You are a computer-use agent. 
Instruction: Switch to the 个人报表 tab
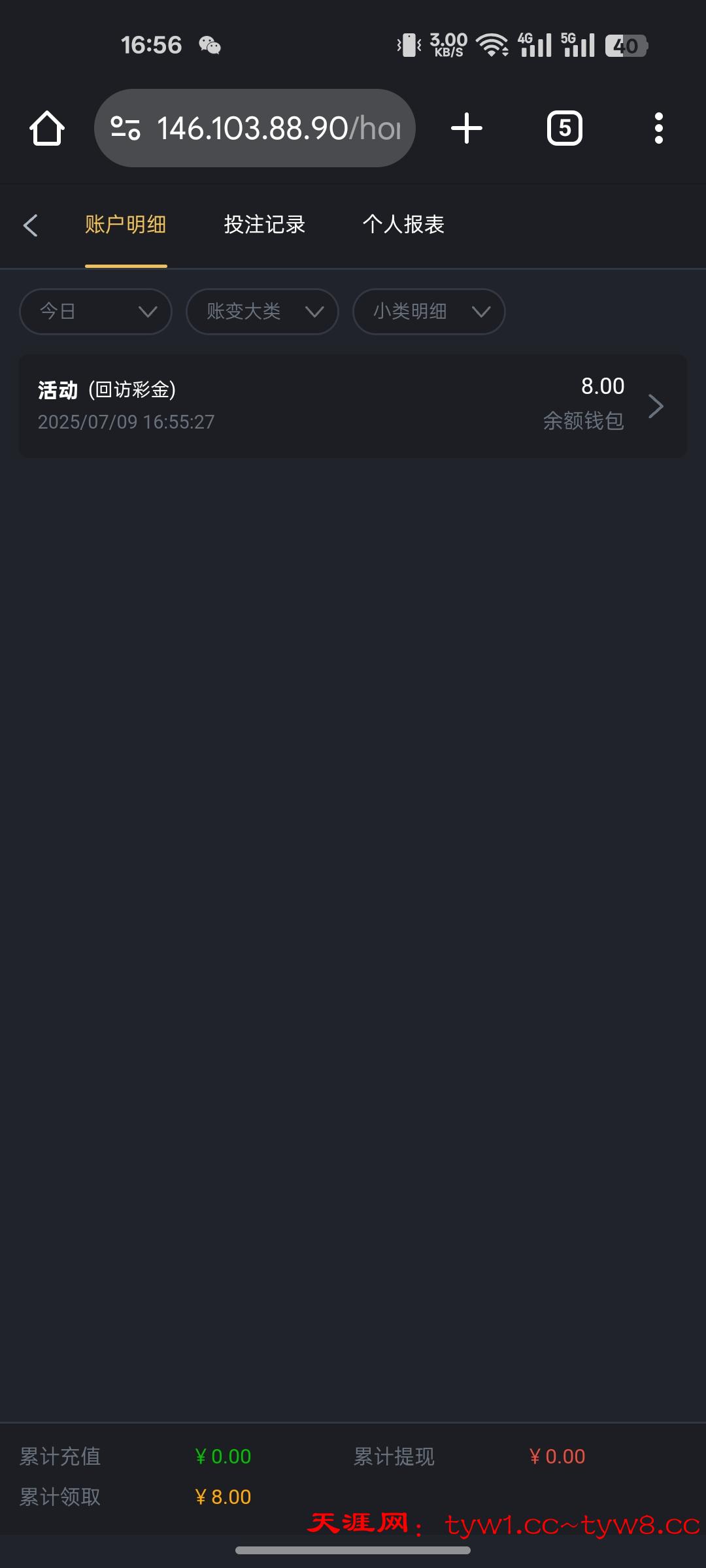point(403,225)
